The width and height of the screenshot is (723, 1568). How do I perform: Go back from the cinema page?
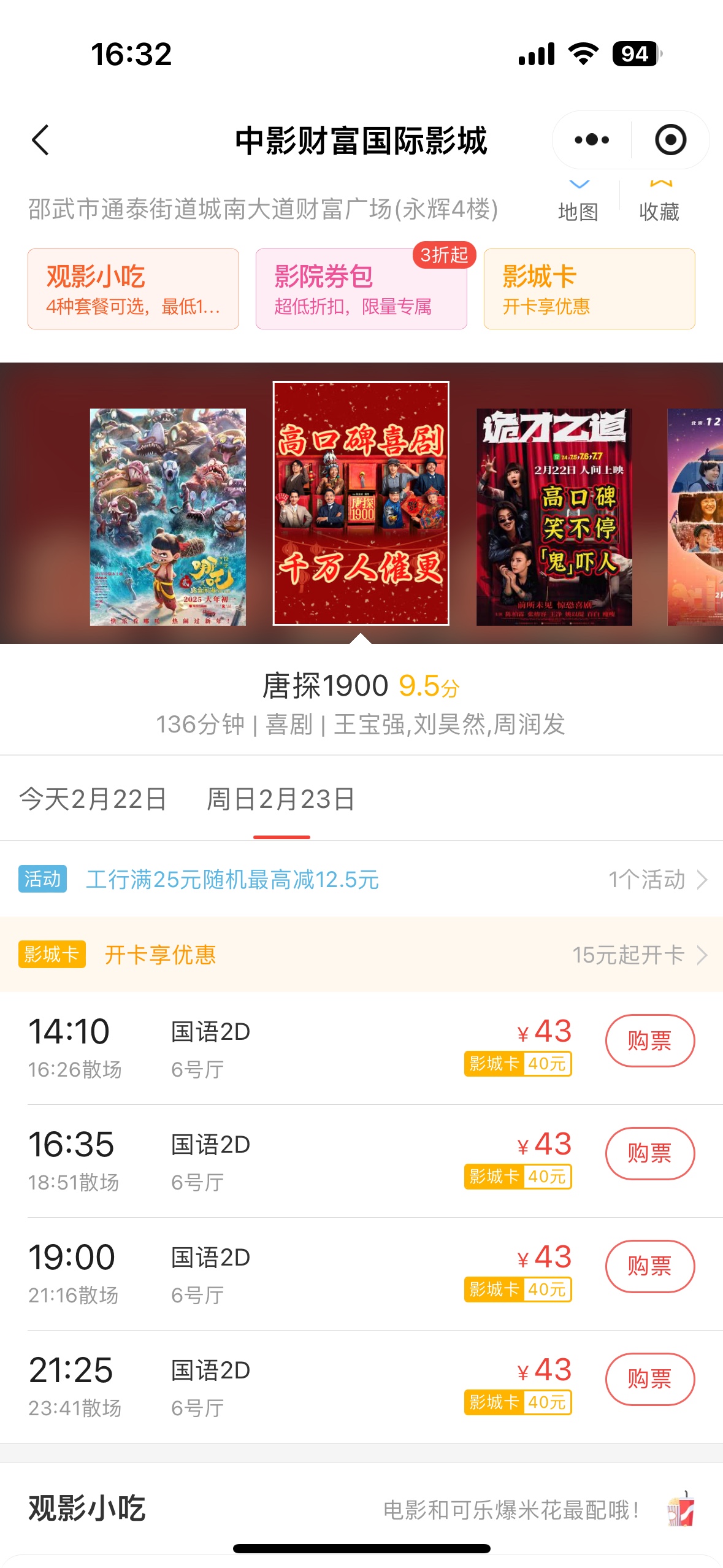tap(40, 140)
